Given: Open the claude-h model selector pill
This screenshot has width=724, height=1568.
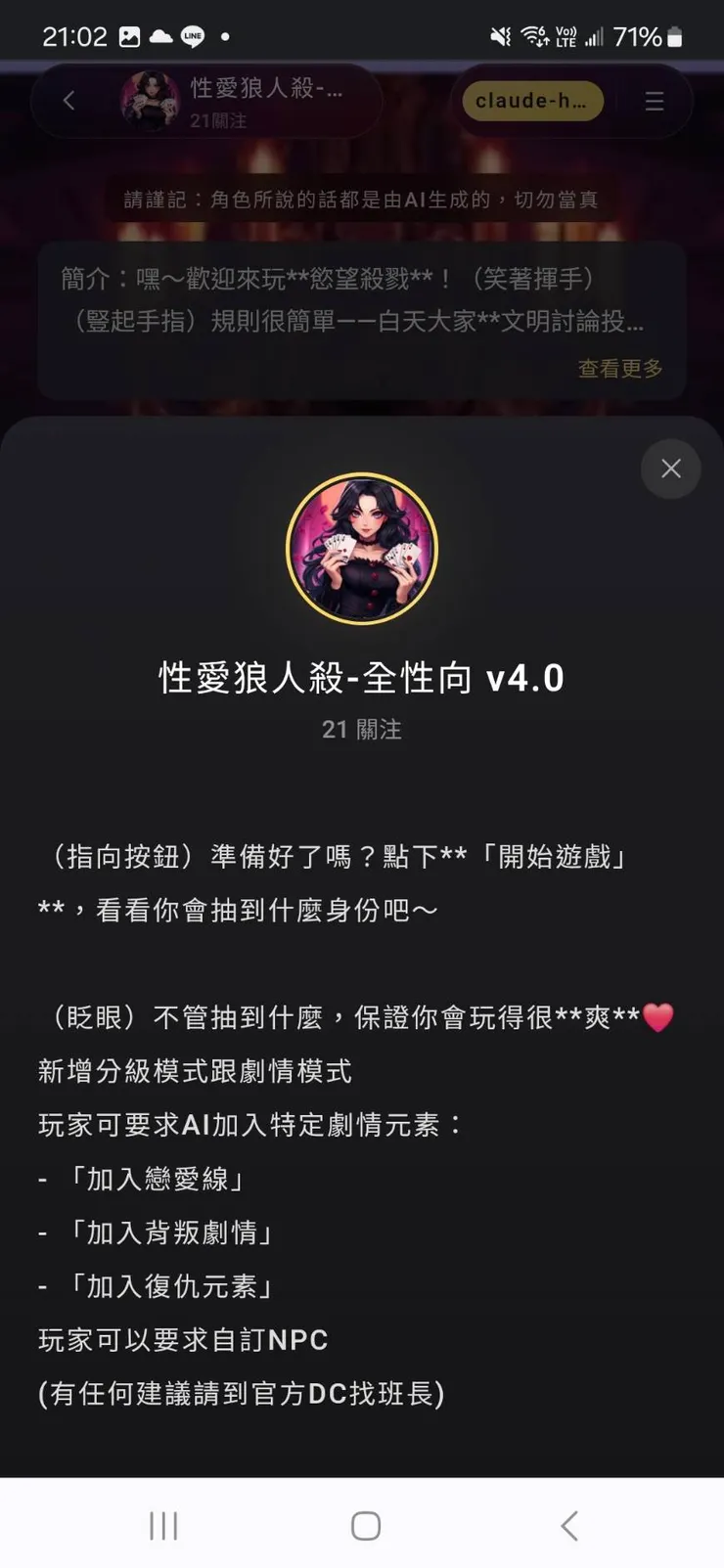Looking at the screenshot, I should click(532, 101).
